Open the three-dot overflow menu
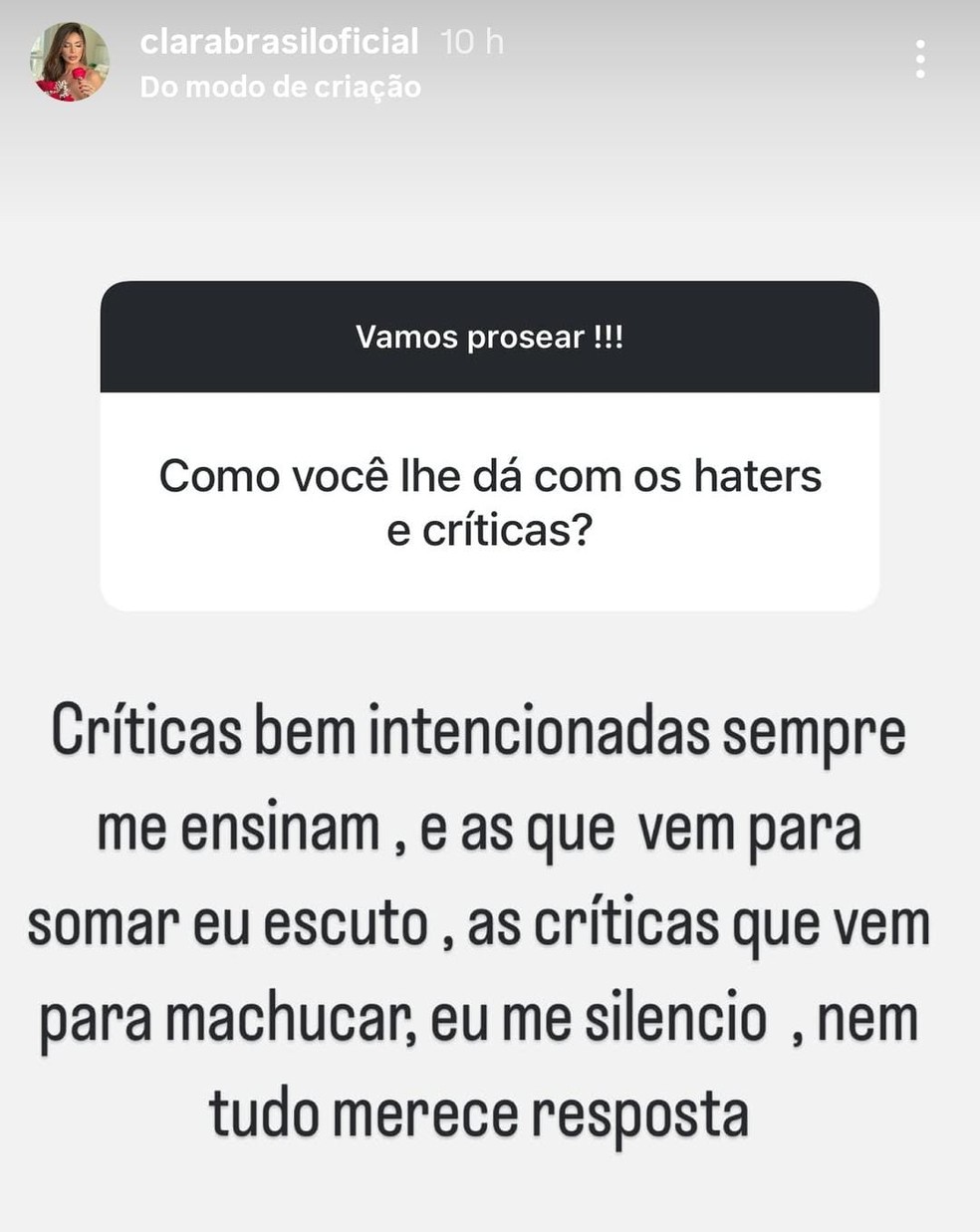 click(x=919, y=60)
